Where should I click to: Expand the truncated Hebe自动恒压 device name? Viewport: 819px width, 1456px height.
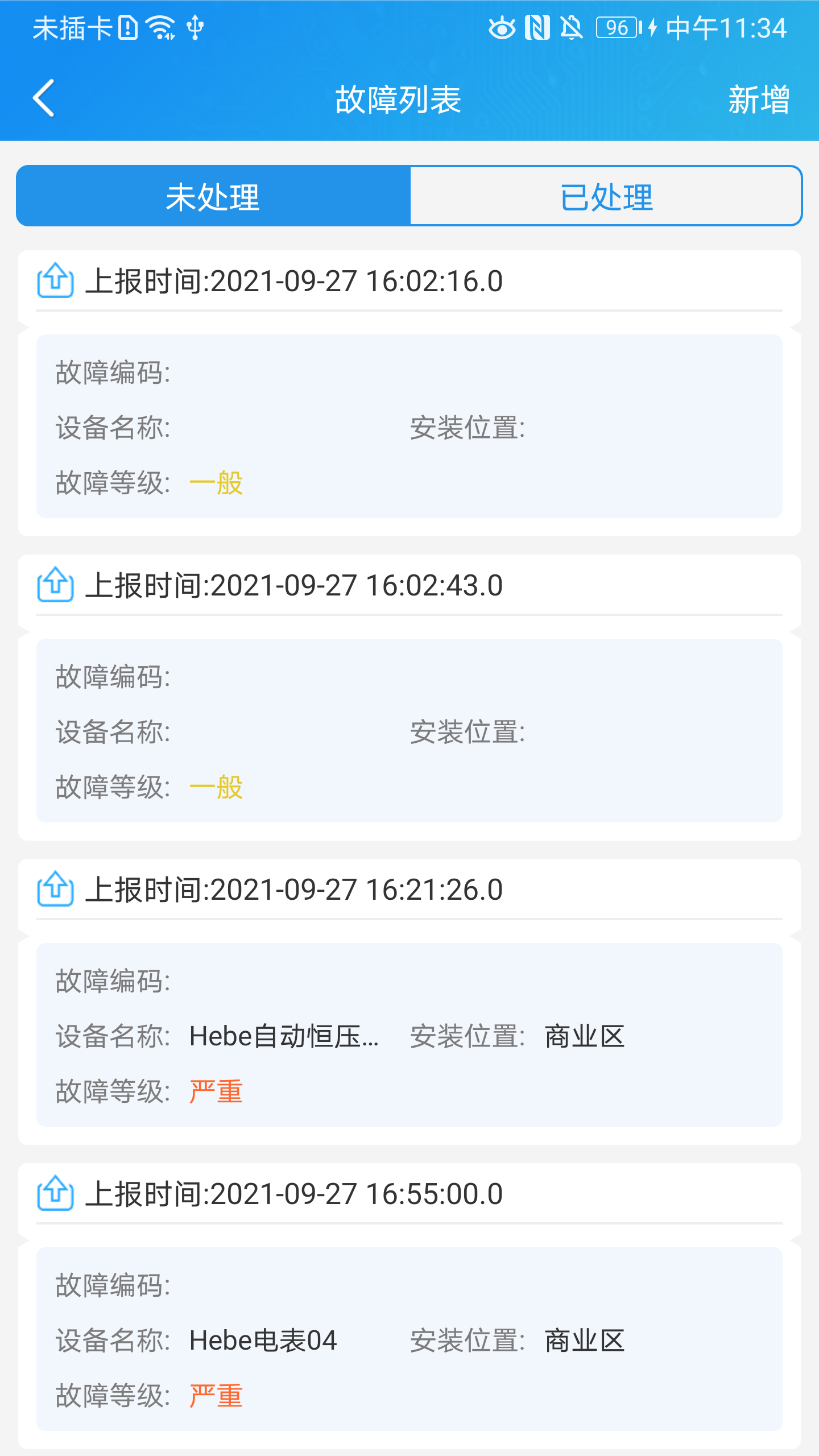click(284, 1036)
